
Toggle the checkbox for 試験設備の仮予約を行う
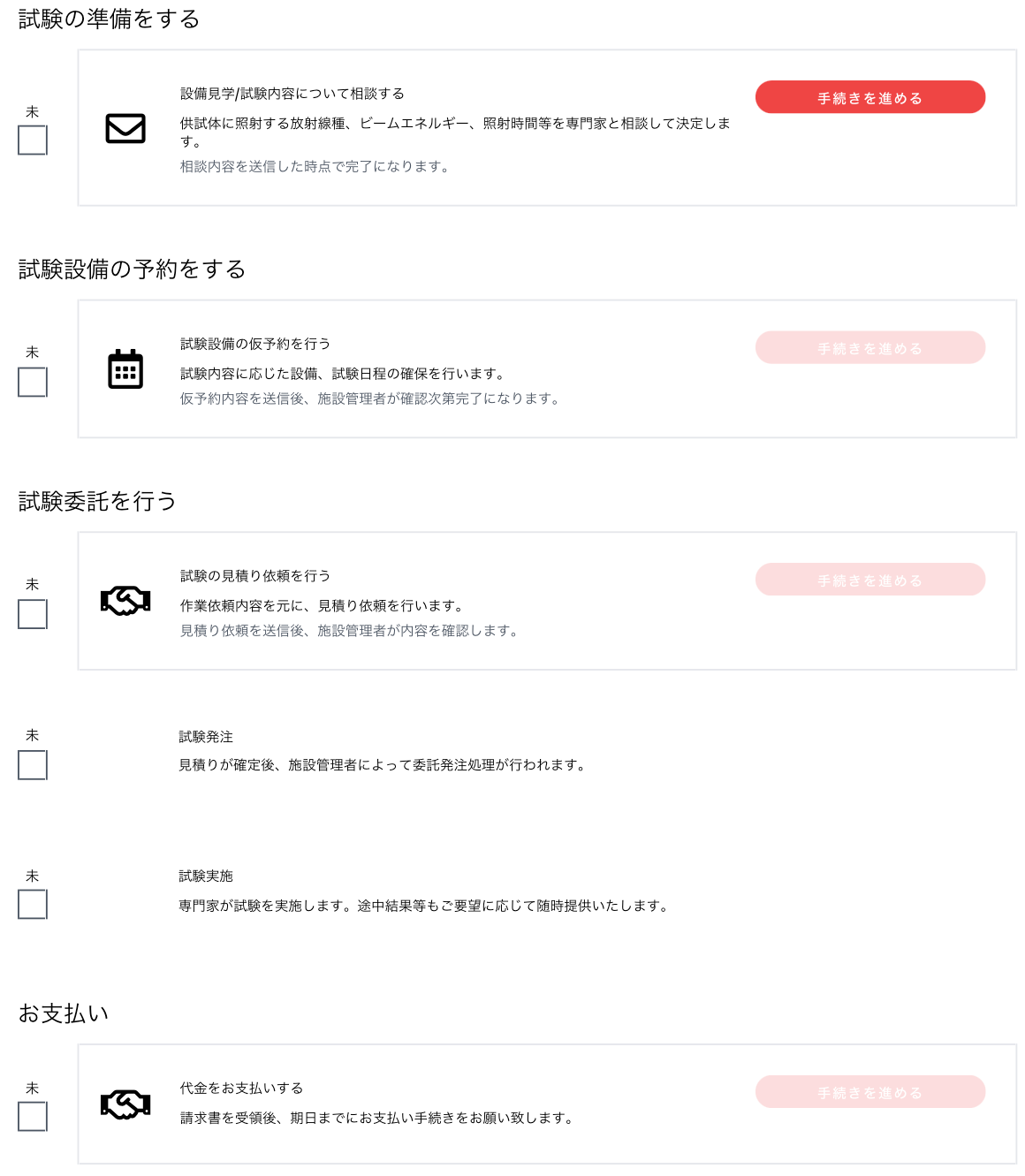32,383
